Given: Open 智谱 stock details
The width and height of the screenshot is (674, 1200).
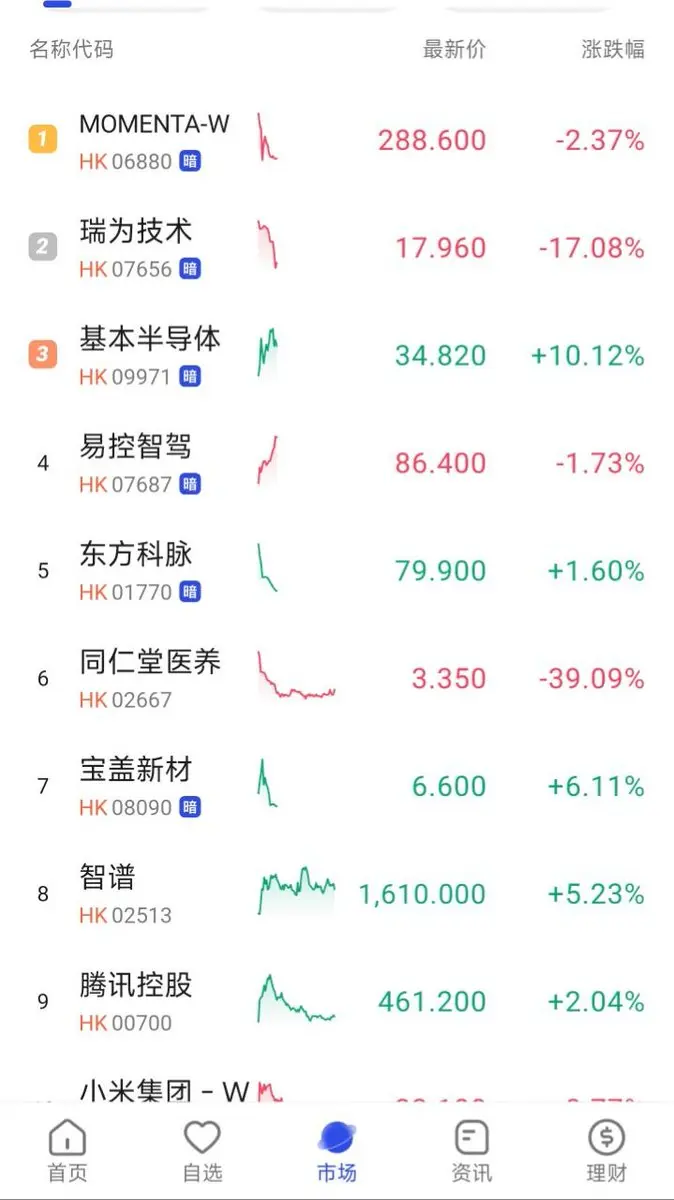Looking at the screenshot, I should pos(337,894).
